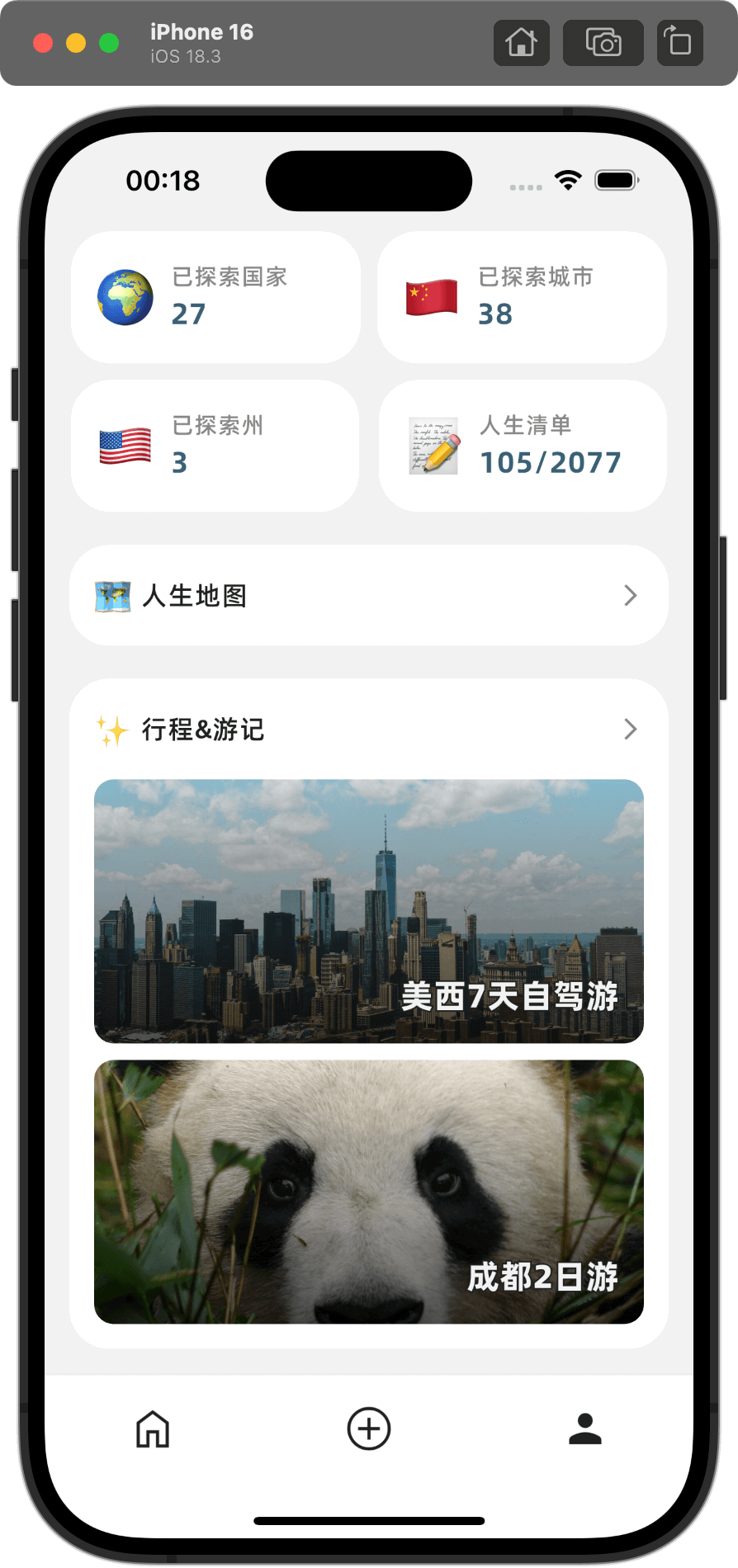Open the 已探索国家 stats card

point(215,297)
